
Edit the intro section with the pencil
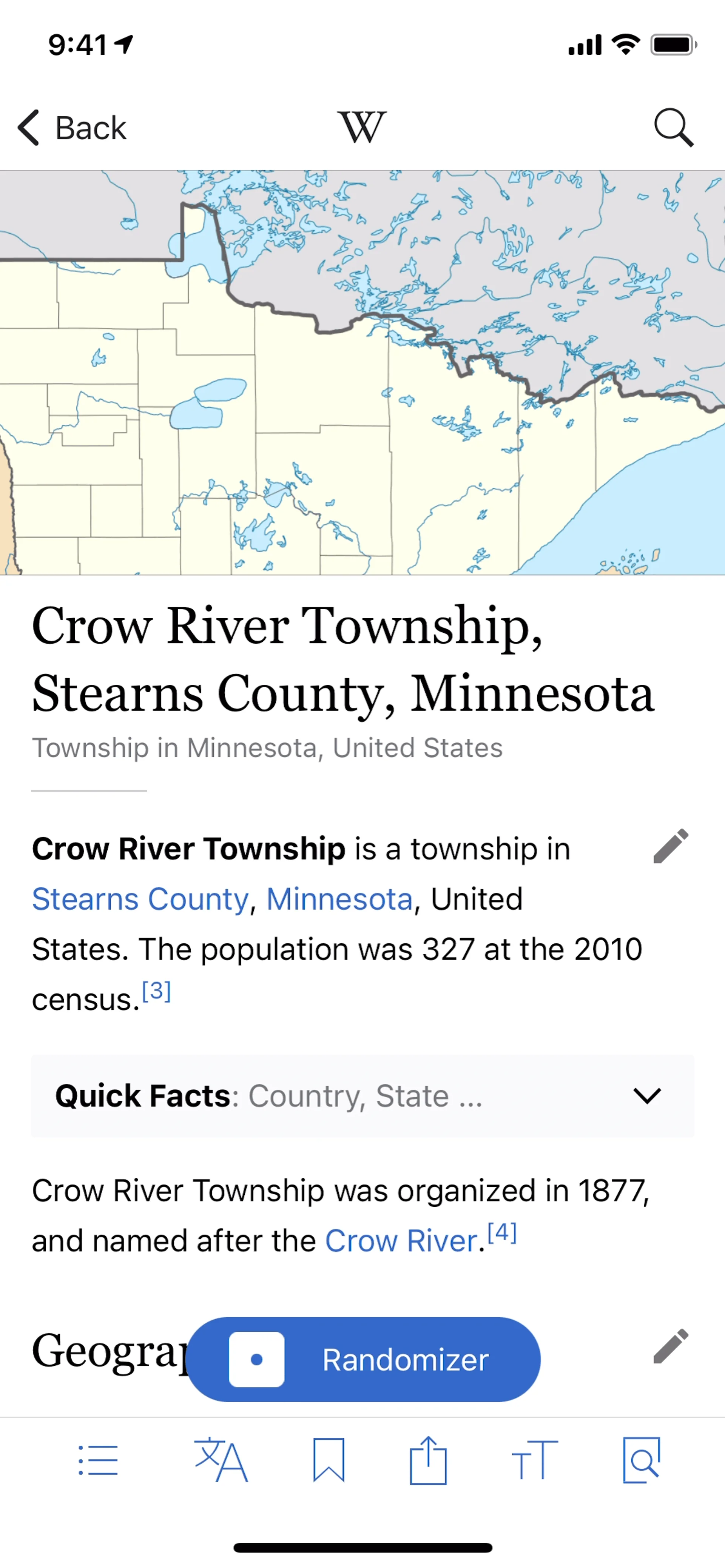(670, 846)
